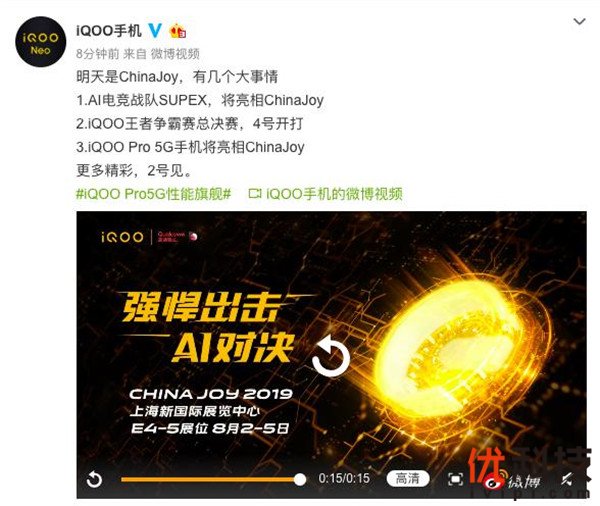Image resolution: width=600 pixels, height=506 pixels.
Task: Seek on the video progress bar
Action: click(210, 479)
